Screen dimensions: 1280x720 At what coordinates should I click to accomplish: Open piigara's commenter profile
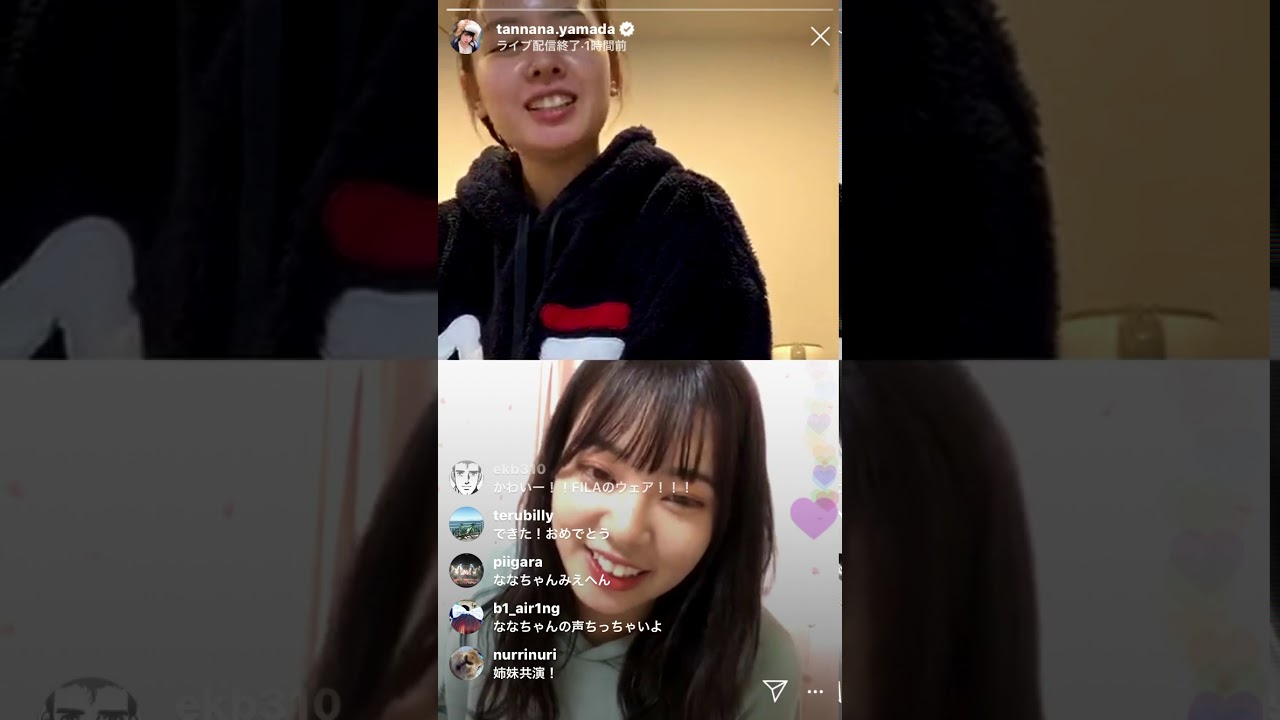[x=467, y=570]
